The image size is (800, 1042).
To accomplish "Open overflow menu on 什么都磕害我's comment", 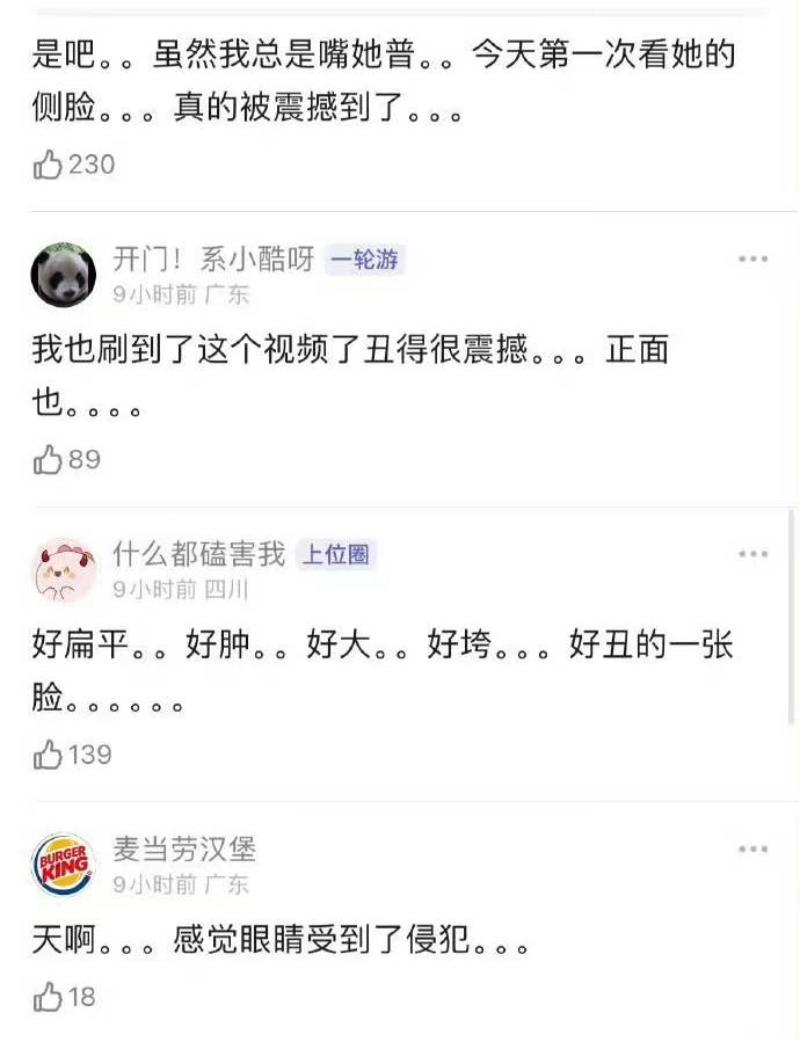I will (753, 554).
